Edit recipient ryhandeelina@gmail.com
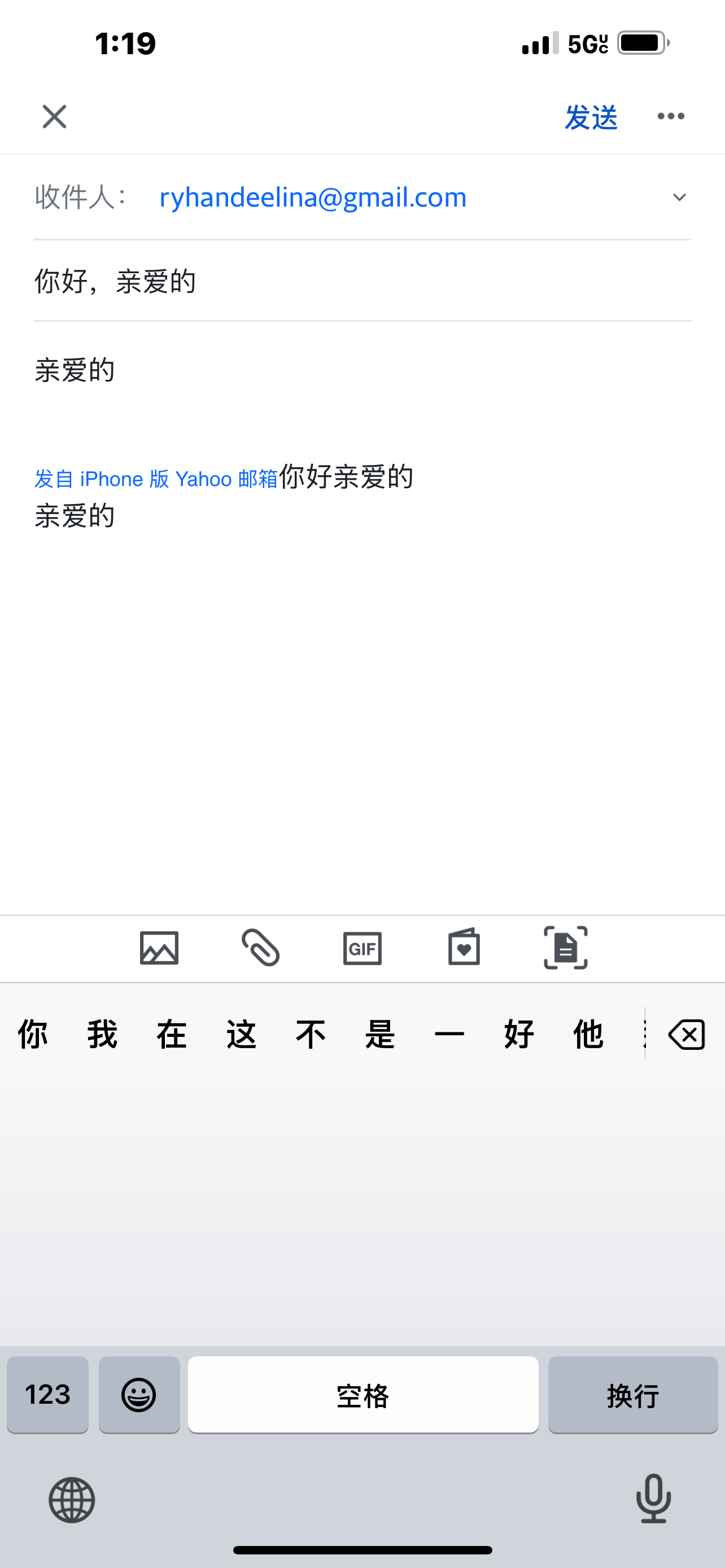The height and width of the screenshot is (1568, 725). 312,197
